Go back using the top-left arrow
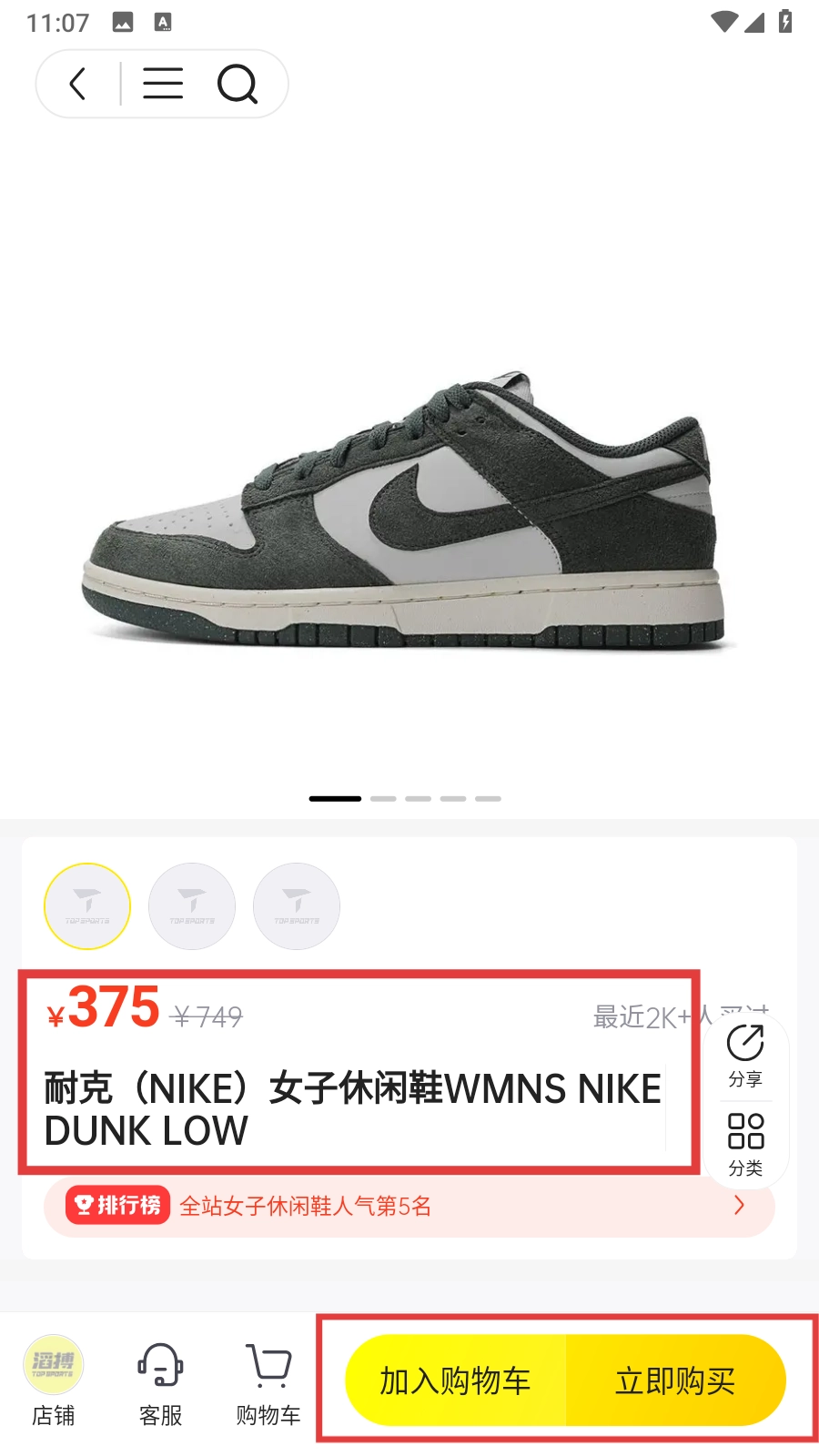819x1456 pixels. tap(78, 84)
